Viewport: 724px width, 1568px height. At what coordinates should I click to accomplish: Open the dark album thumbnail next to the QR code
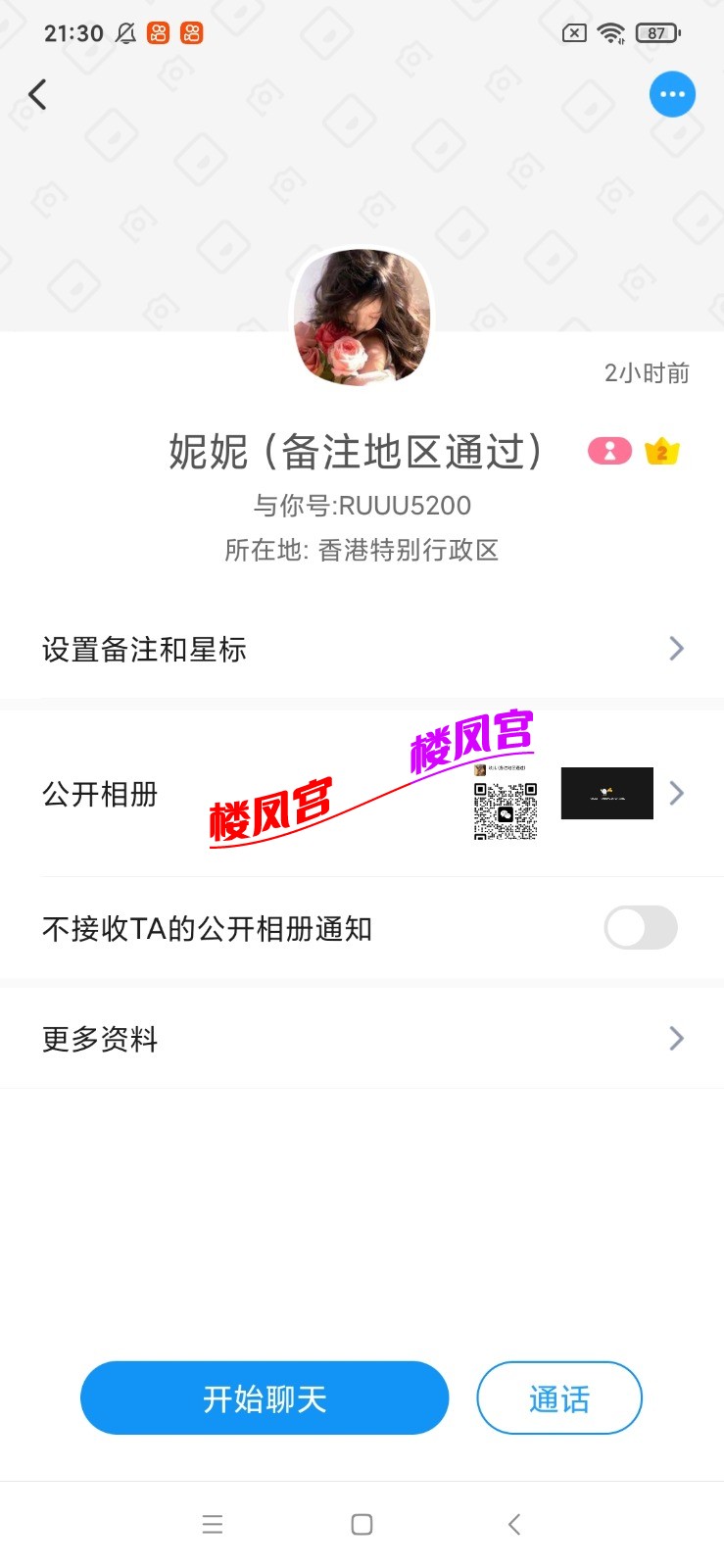[x=607, y=793]
